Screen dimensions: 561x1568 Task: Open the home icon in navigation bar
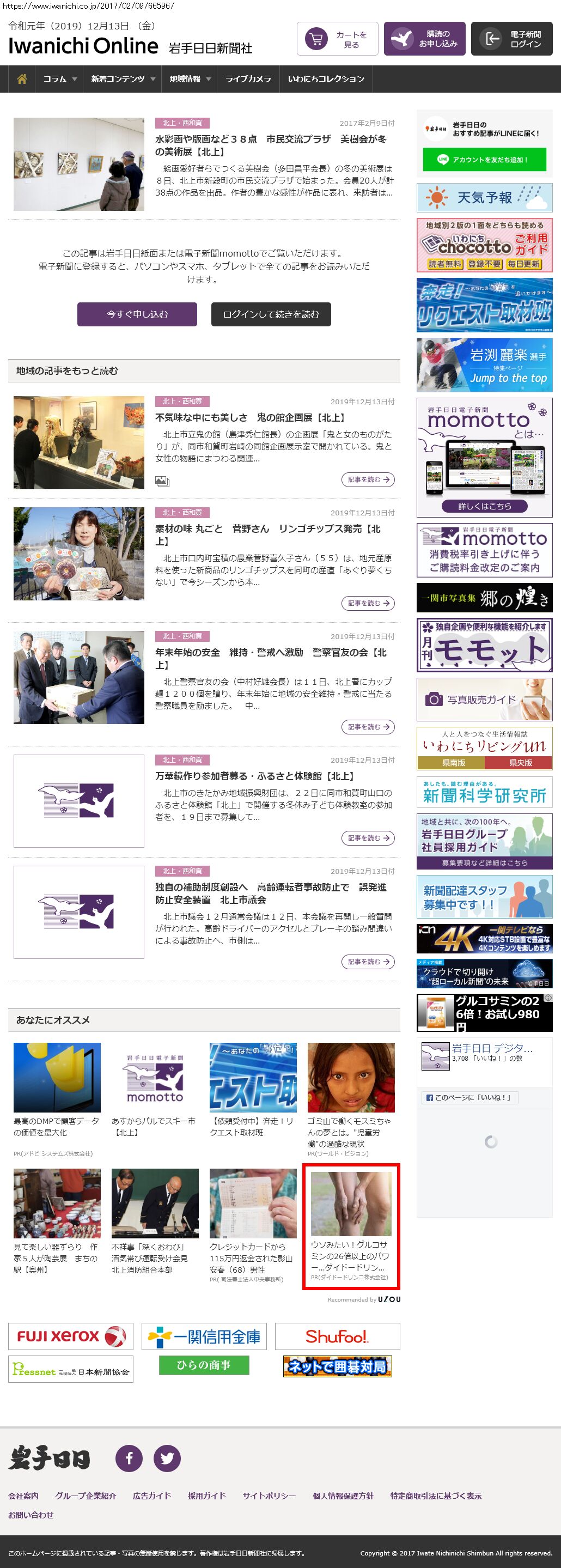pos(22,79)
